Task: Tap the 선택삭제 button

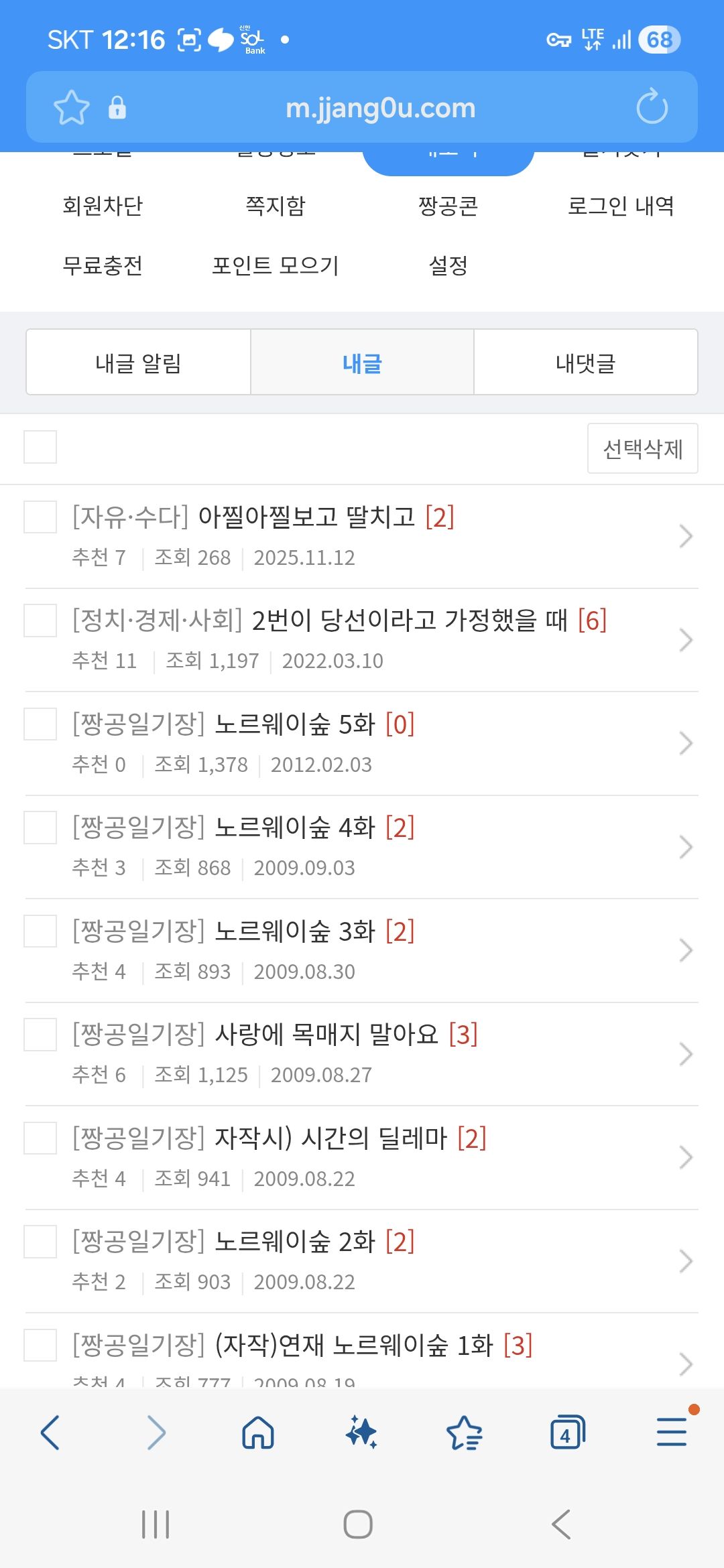Action: (642, 449)
